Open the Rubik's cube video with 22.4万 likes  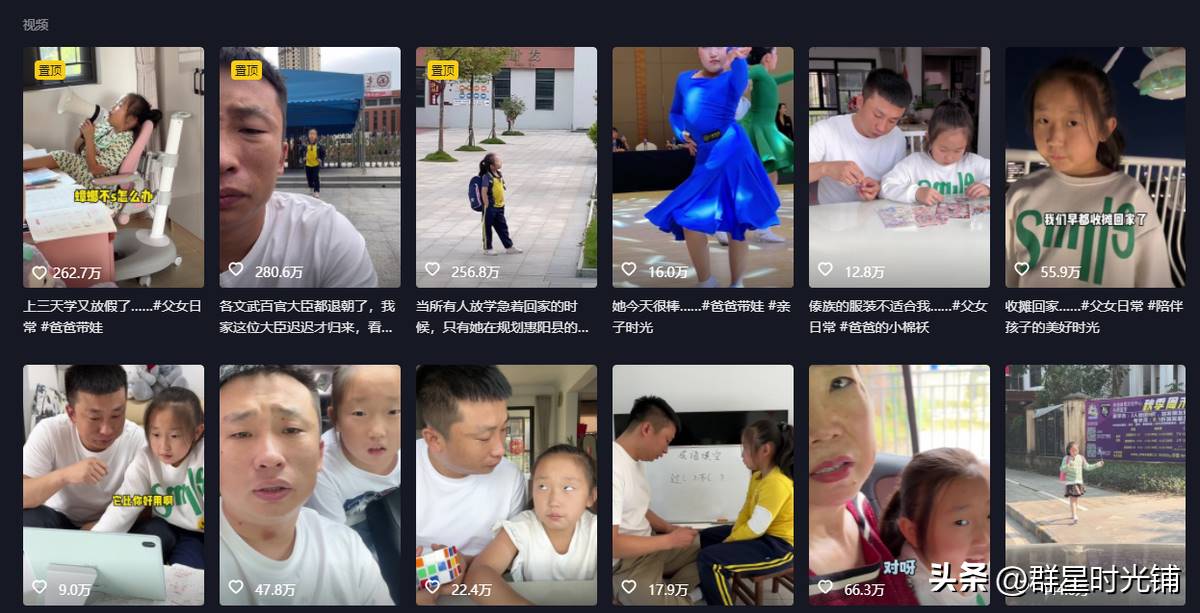(506, 484)
